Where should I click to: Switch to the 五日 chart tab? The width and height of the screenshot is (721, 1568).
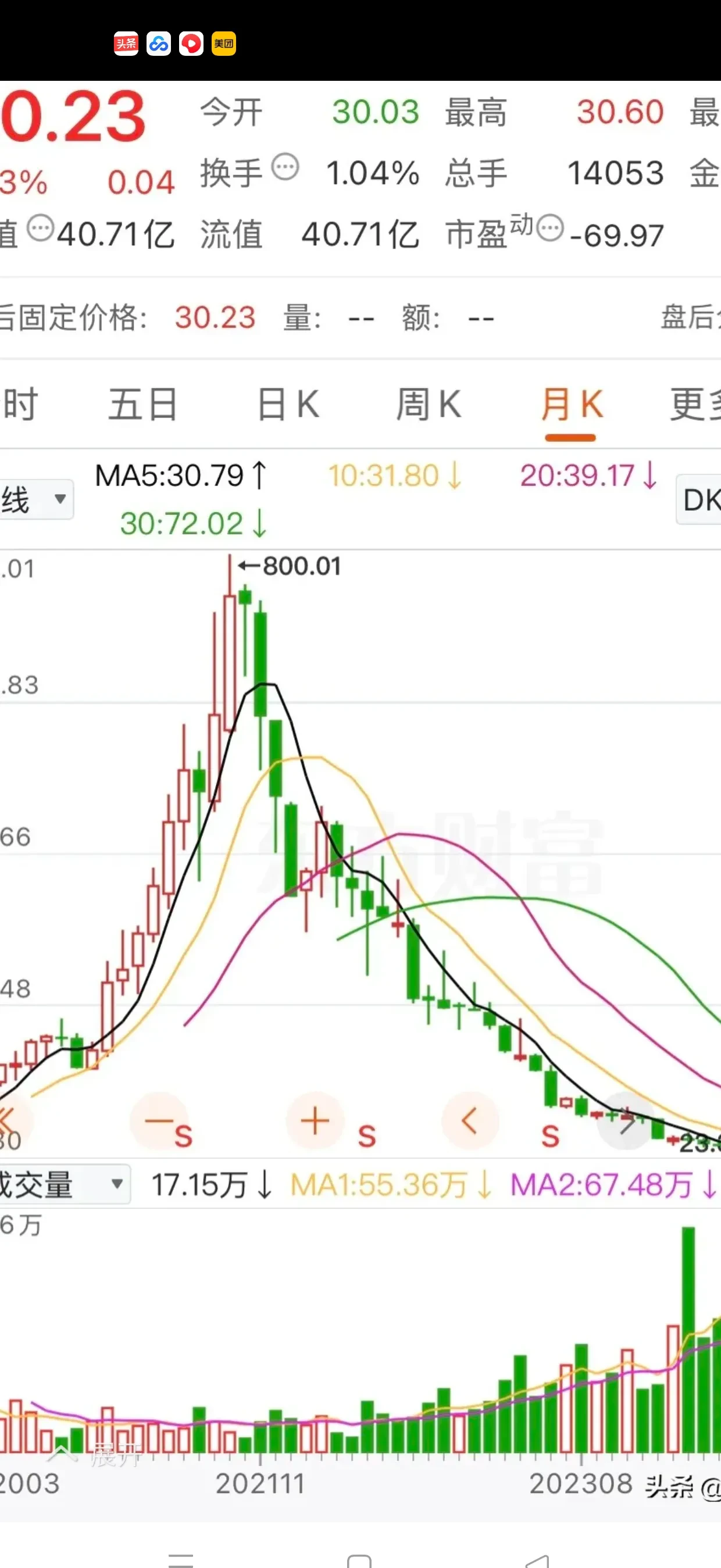click(143, 405)
